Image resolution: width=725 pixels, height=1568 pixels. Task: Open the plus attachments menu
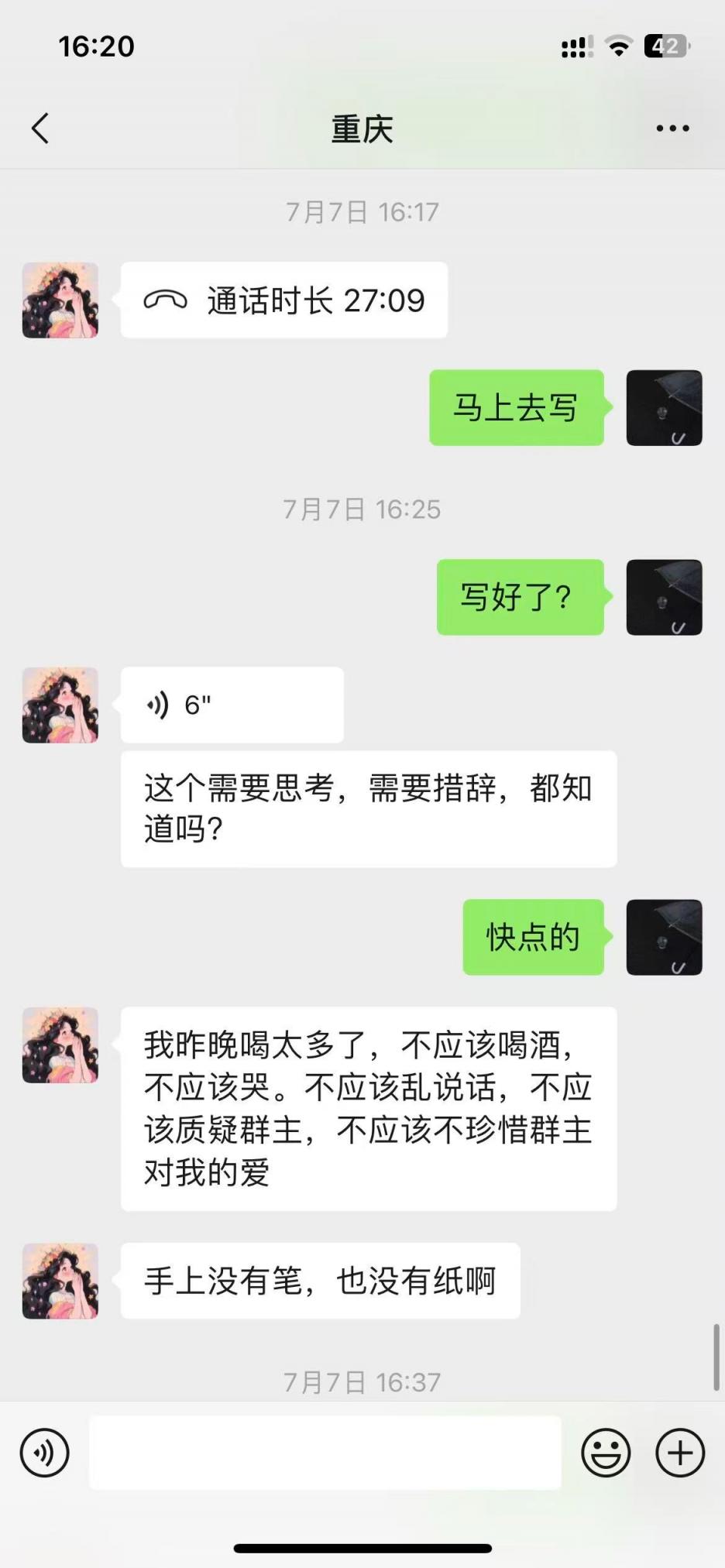pyautogui.click(x=680, y=1453)
